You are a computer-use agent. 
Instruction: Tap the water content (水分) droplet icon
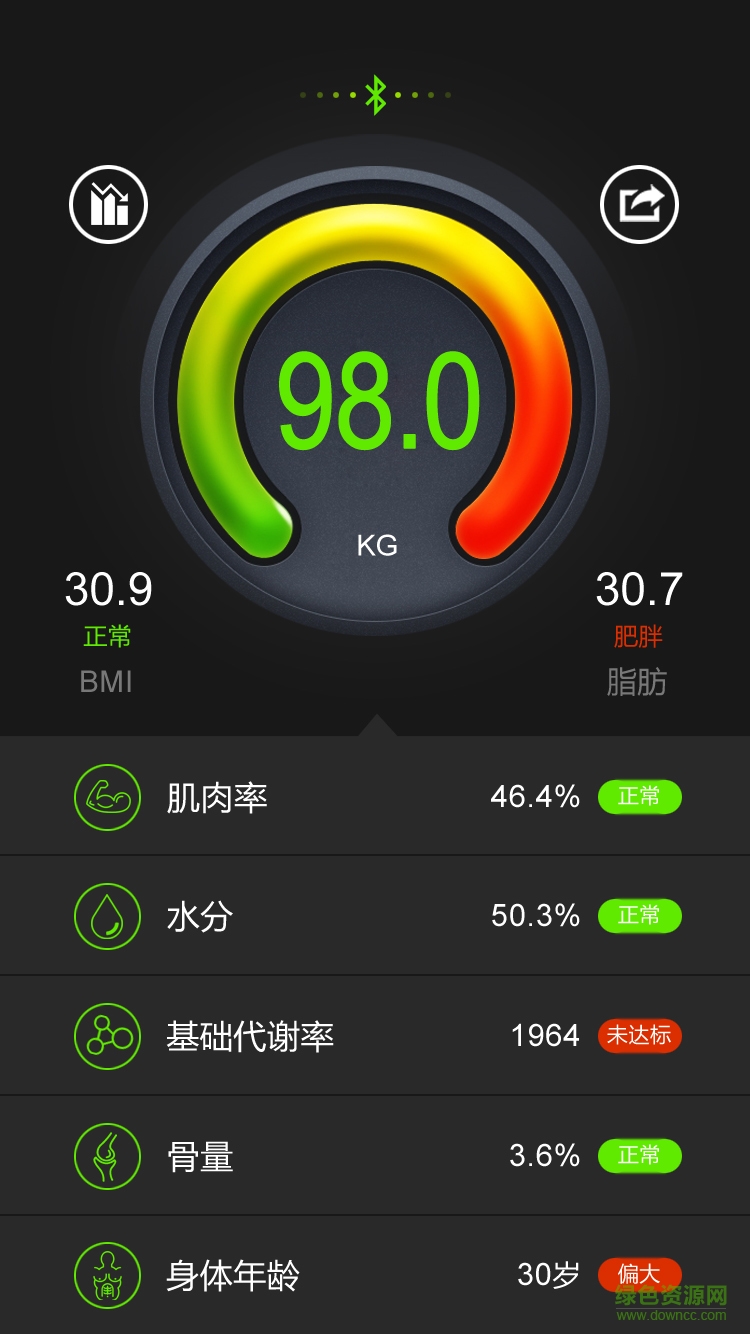(x=107, y=916)
